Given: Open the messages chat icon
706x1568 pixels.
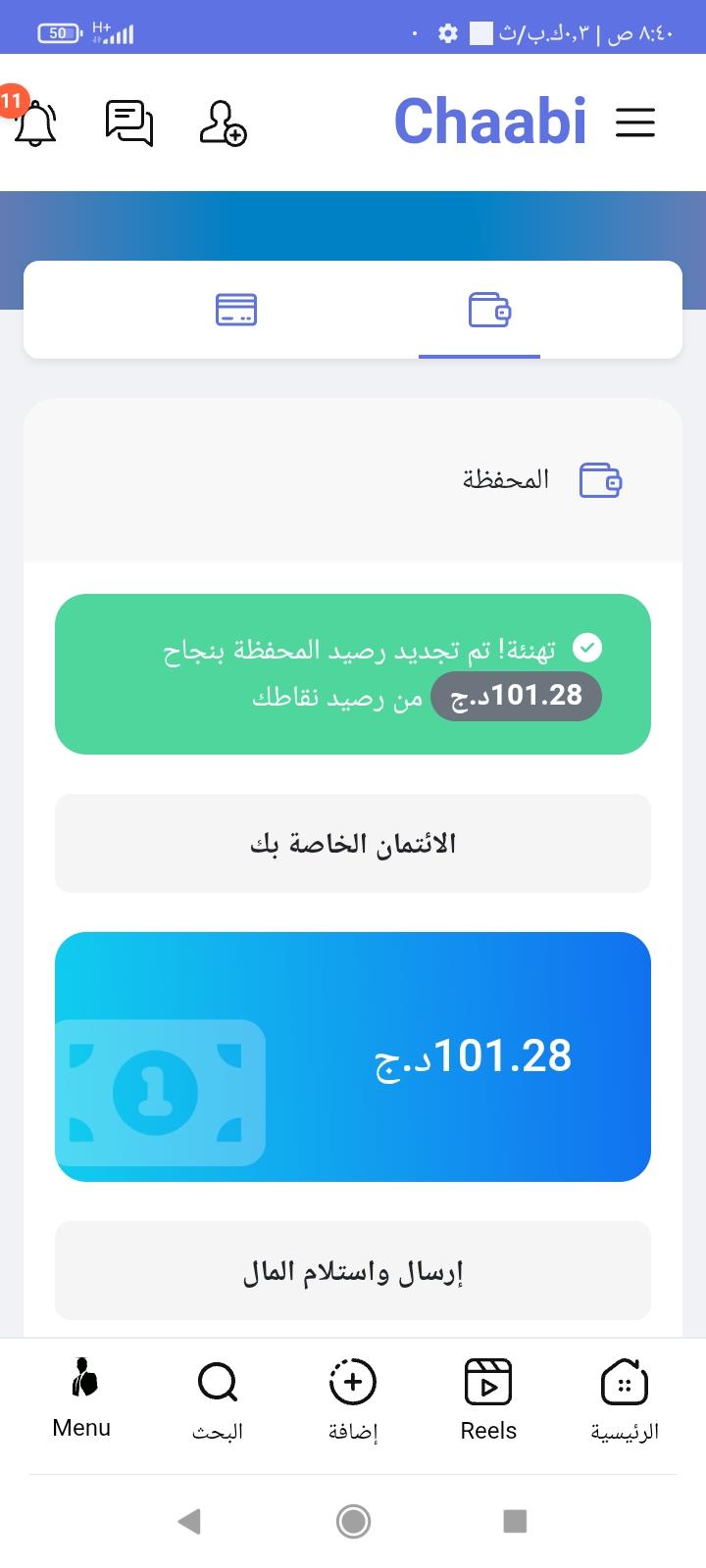Looking at the screenshot, I should click(129, 123).
